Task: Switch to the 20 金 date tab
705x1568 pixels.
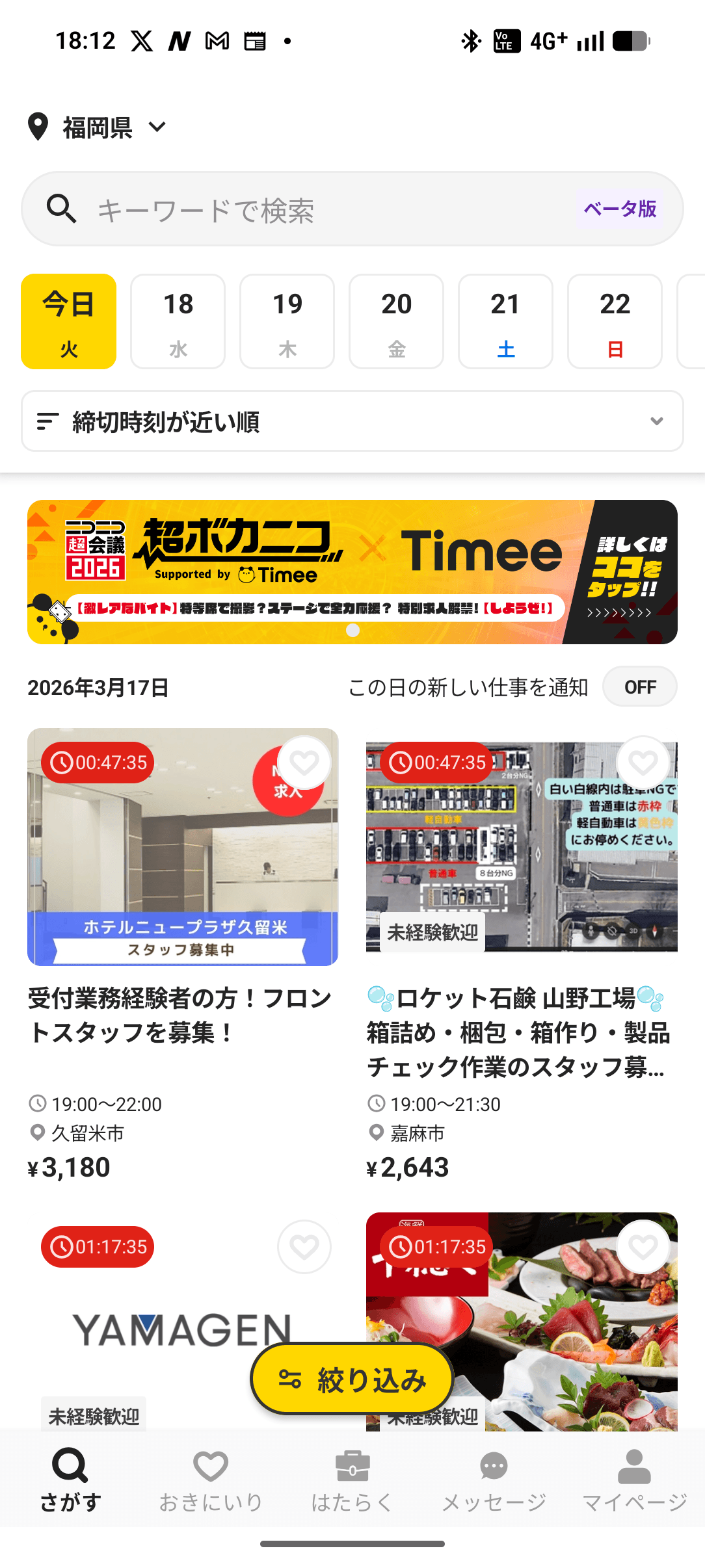Action: tap(396, 322)
